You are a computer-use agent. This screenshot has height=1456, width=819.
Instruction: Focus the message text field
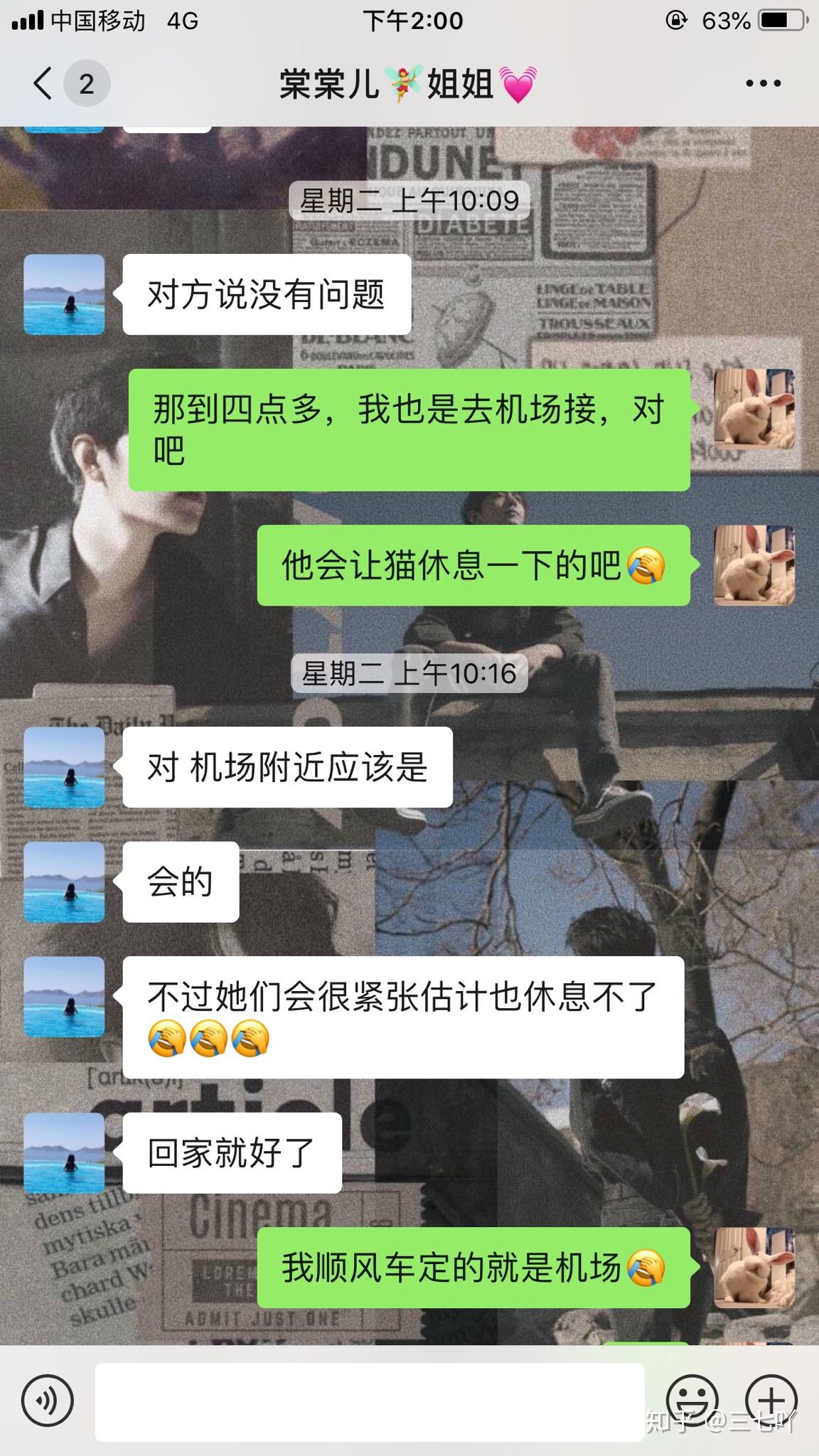(370, 1401)
